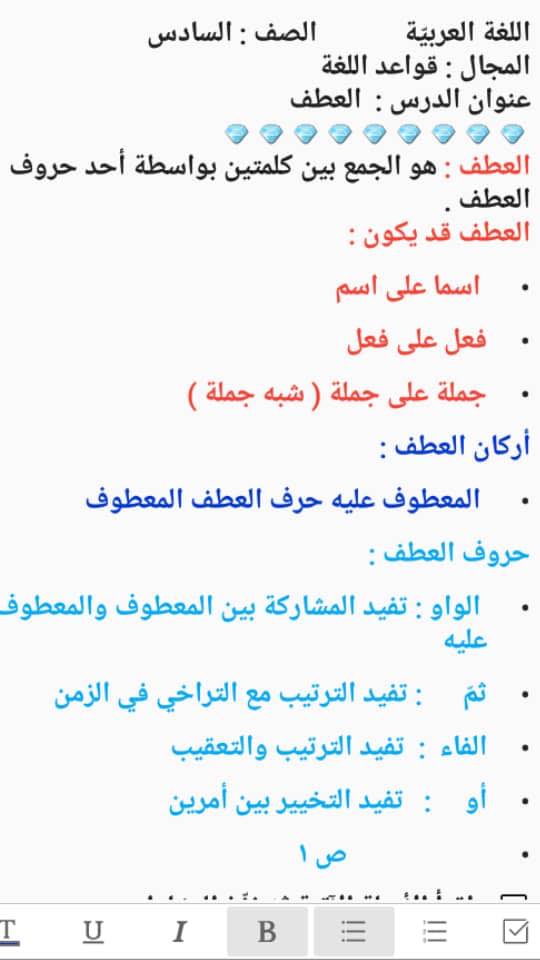Viewport: 540px width, 960px height.
Task: Insert a checkbox list item
Action: click(515, 932)
